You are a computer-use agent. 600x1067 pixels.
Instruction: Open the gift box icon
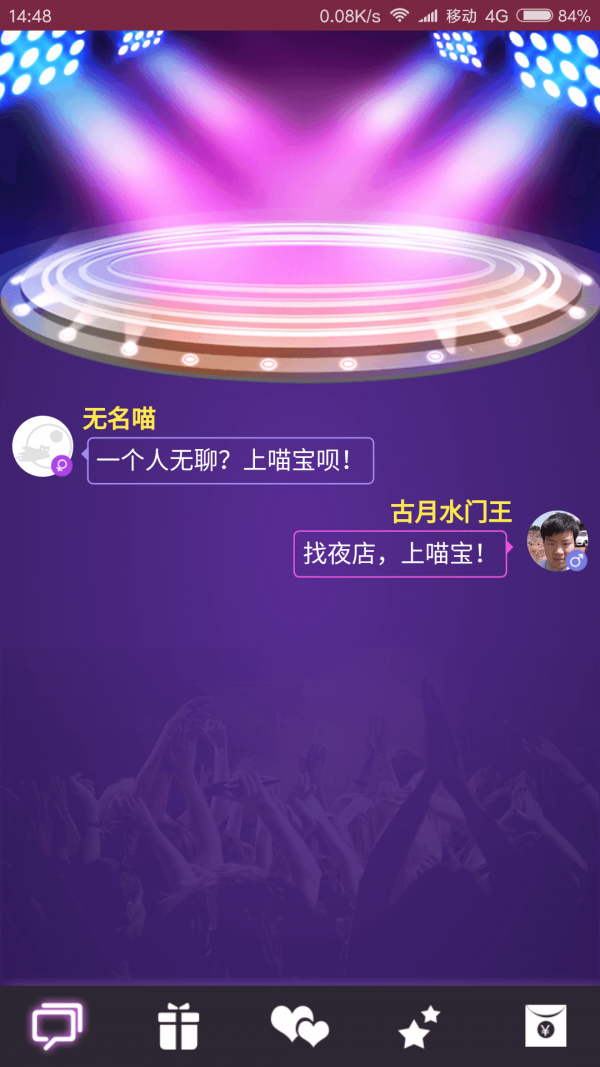coord(178,1026)
